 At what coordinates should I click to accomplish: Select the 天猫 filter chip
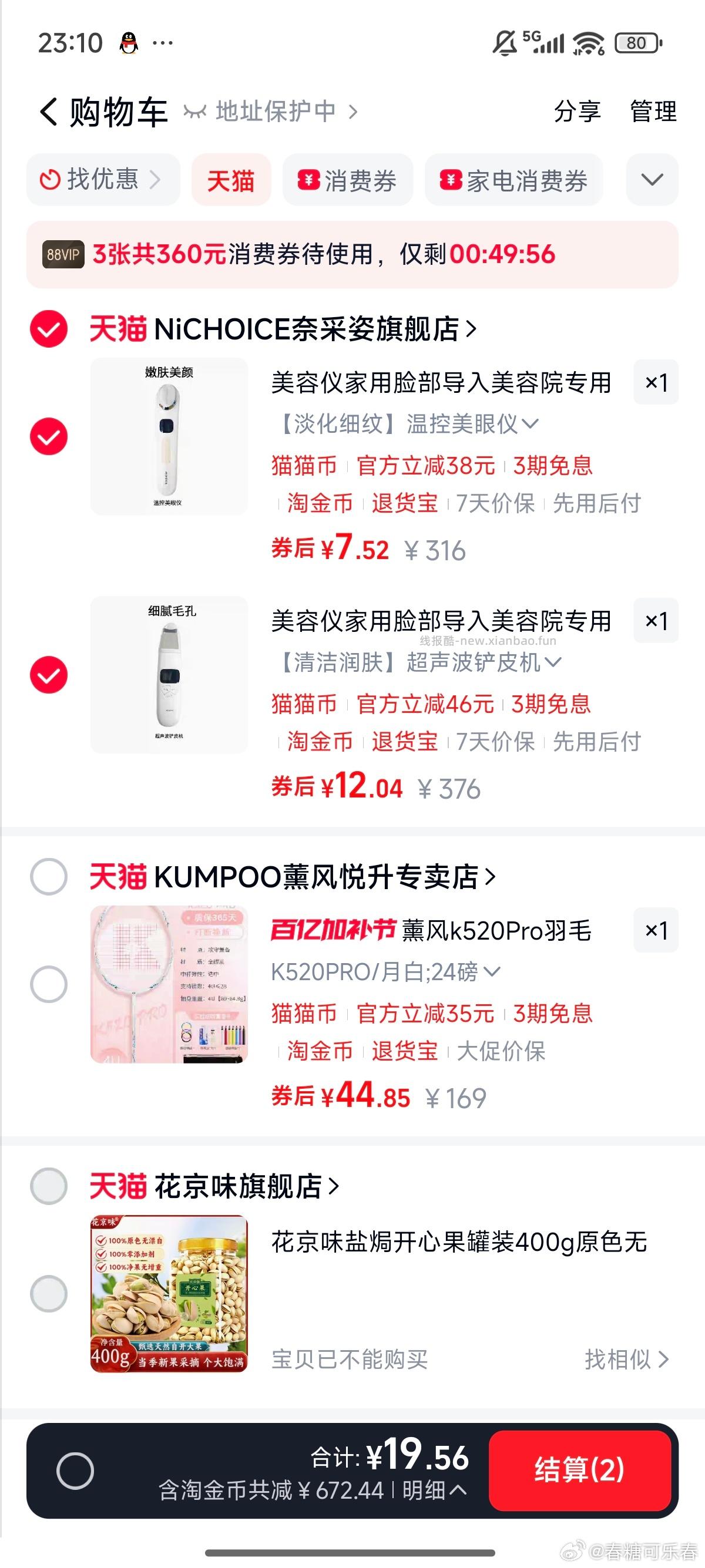pyautogui.click(x=231, y=180)
